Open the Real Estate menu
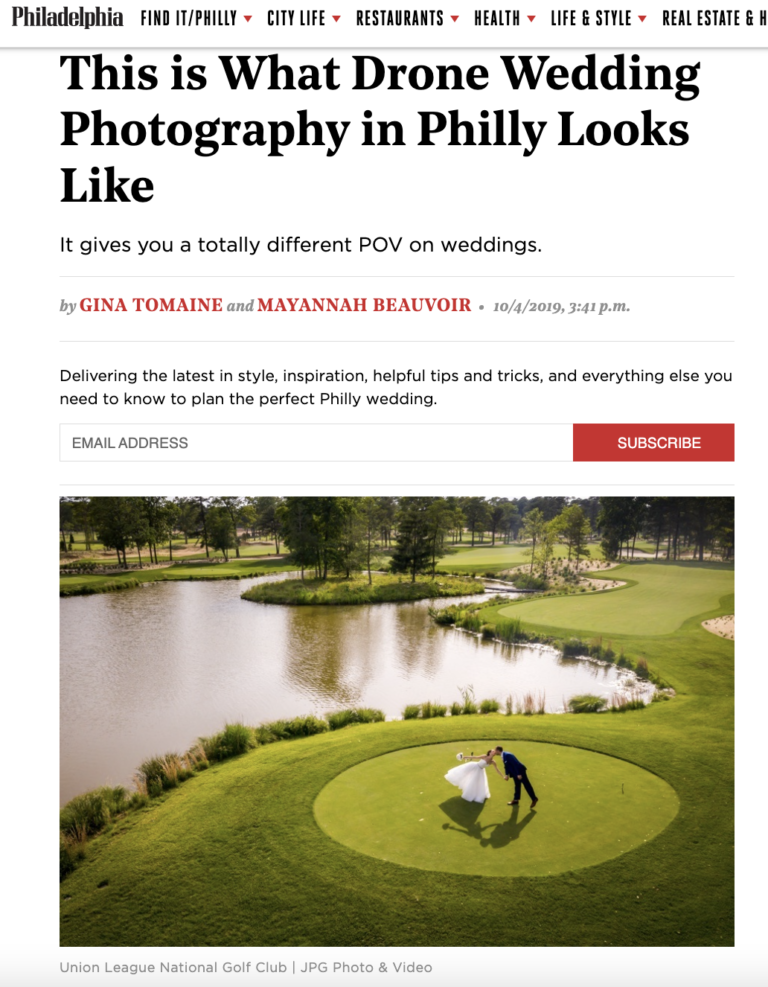 click(x=714, y=18)
